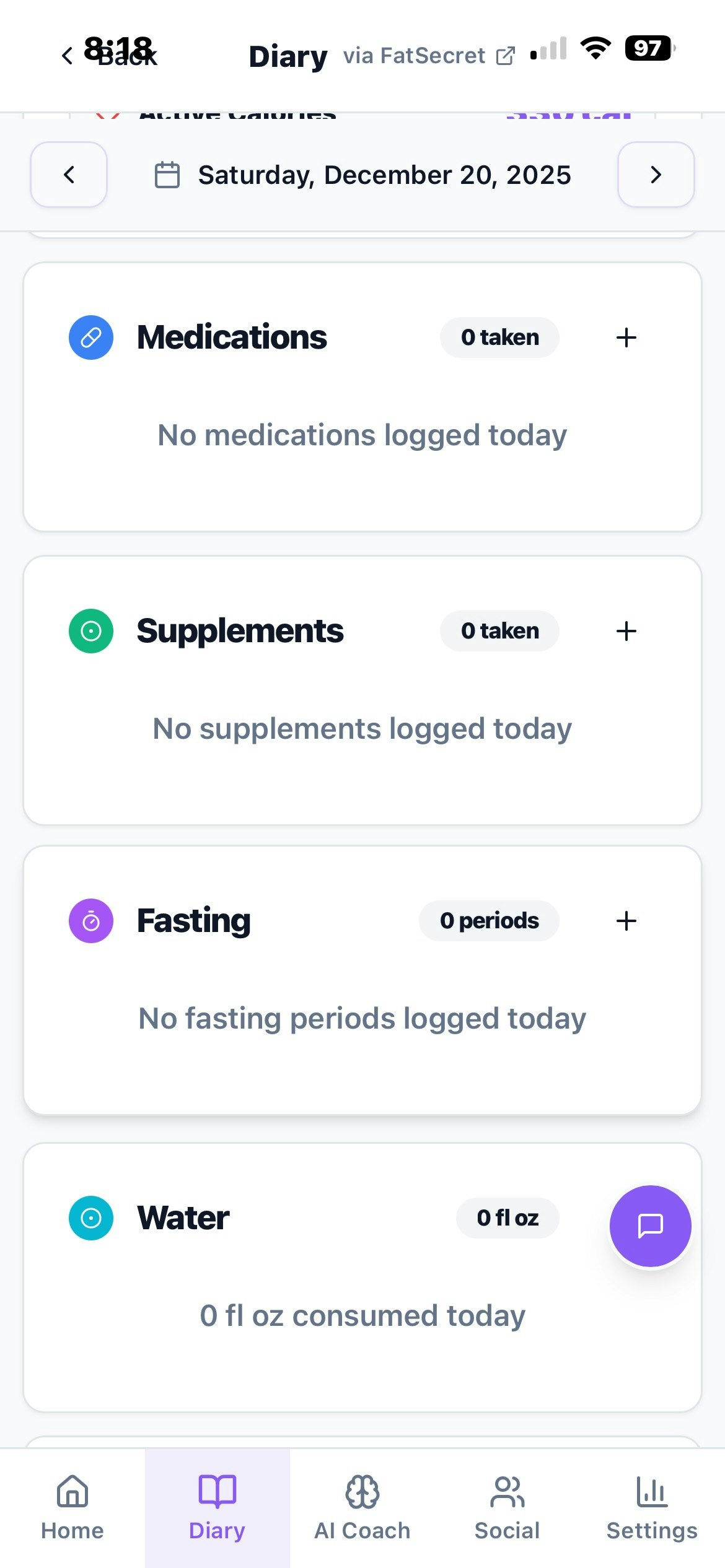
Task: Click the green Supplements target icon
Action: 90,631
